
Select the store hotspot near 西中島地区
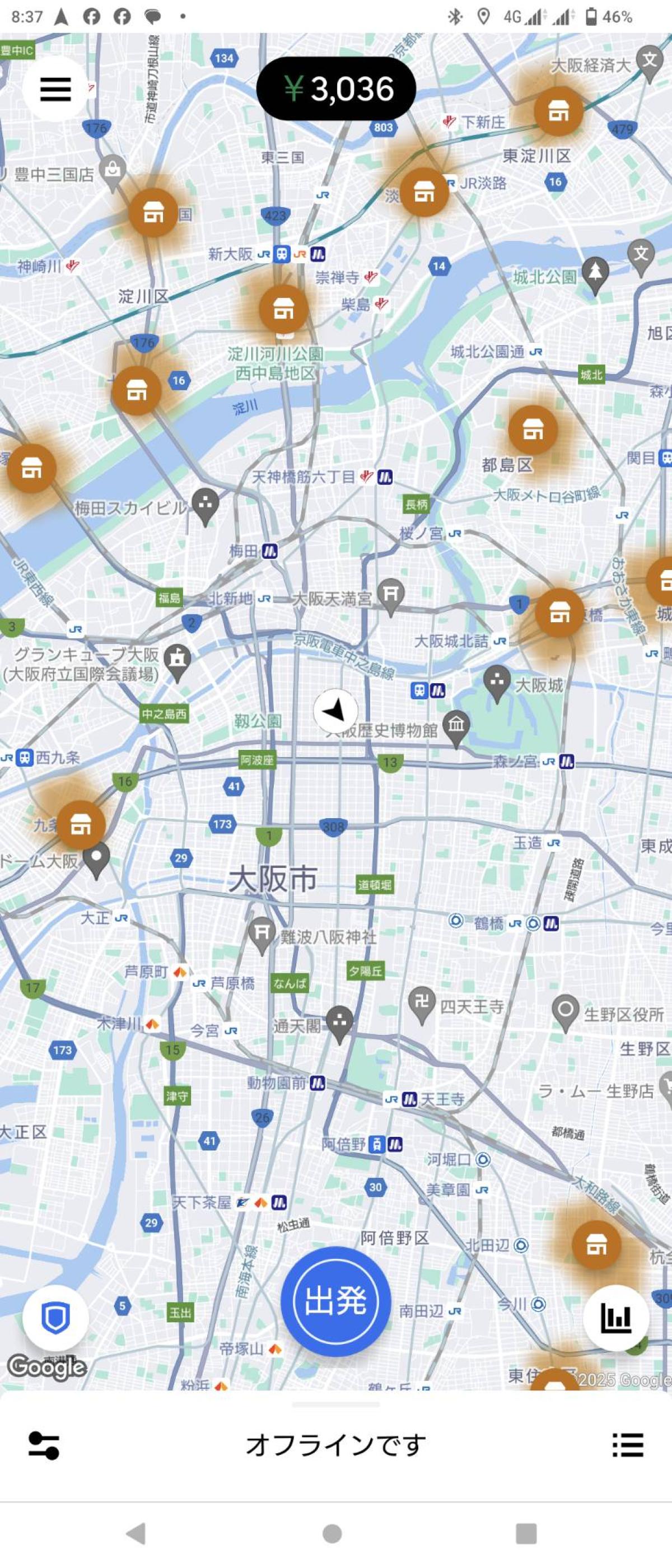(x=284, y=309)
